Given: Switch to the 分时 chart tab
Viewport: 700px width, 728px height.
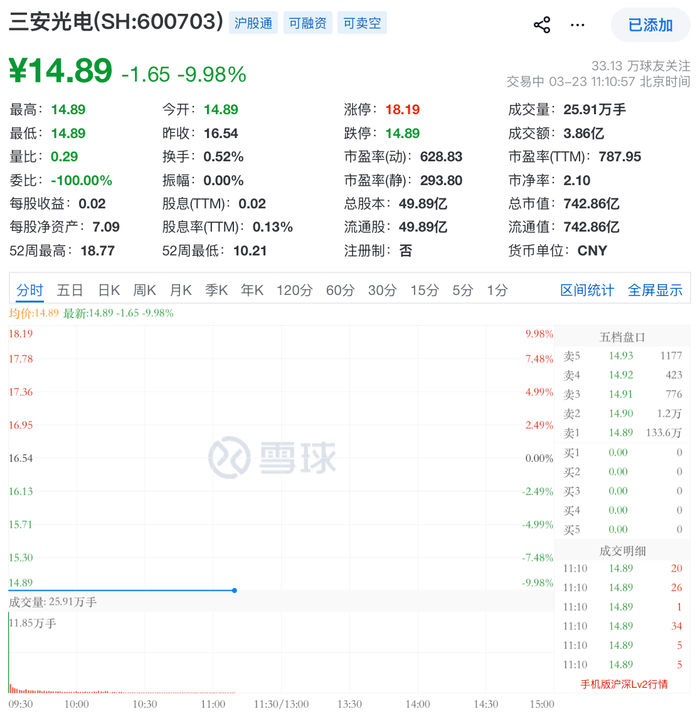Looking at the screenshot, I should point(30,290).
